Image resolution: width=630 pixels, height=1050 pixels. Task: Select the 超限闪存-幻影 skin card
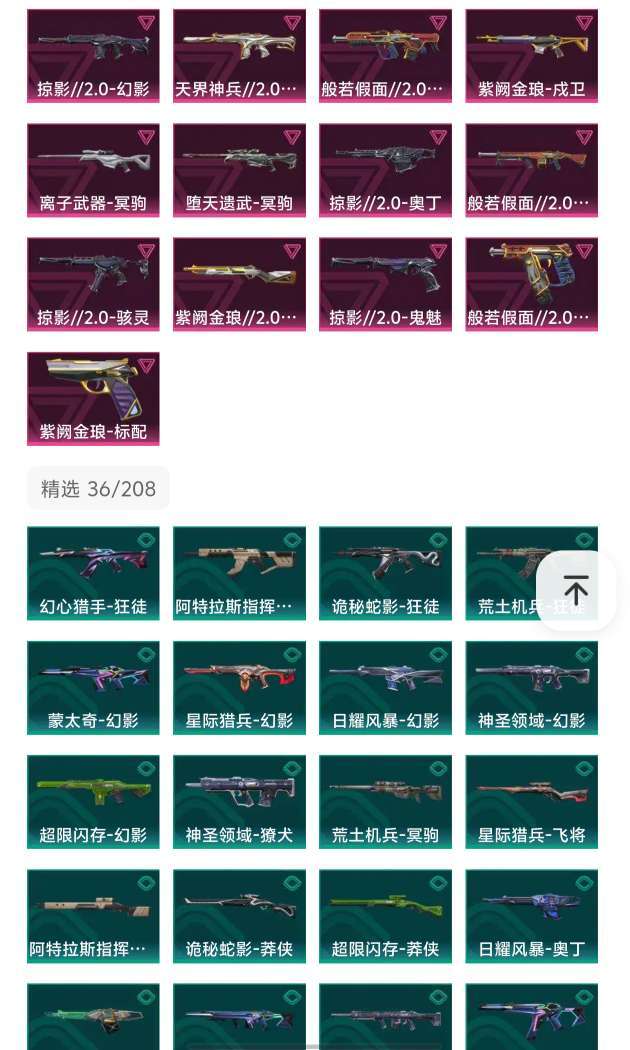click(93, 801)
